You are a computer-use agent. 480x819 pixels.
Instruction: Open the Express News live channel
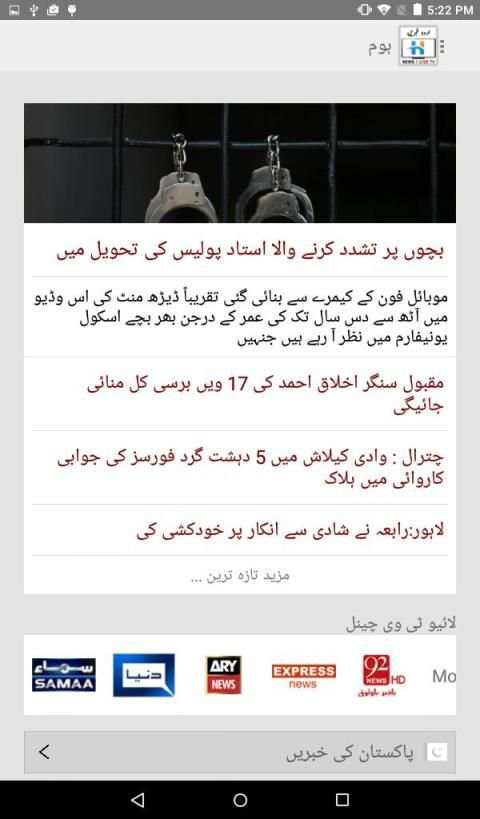pyautogui.click(x=303, y=676)
